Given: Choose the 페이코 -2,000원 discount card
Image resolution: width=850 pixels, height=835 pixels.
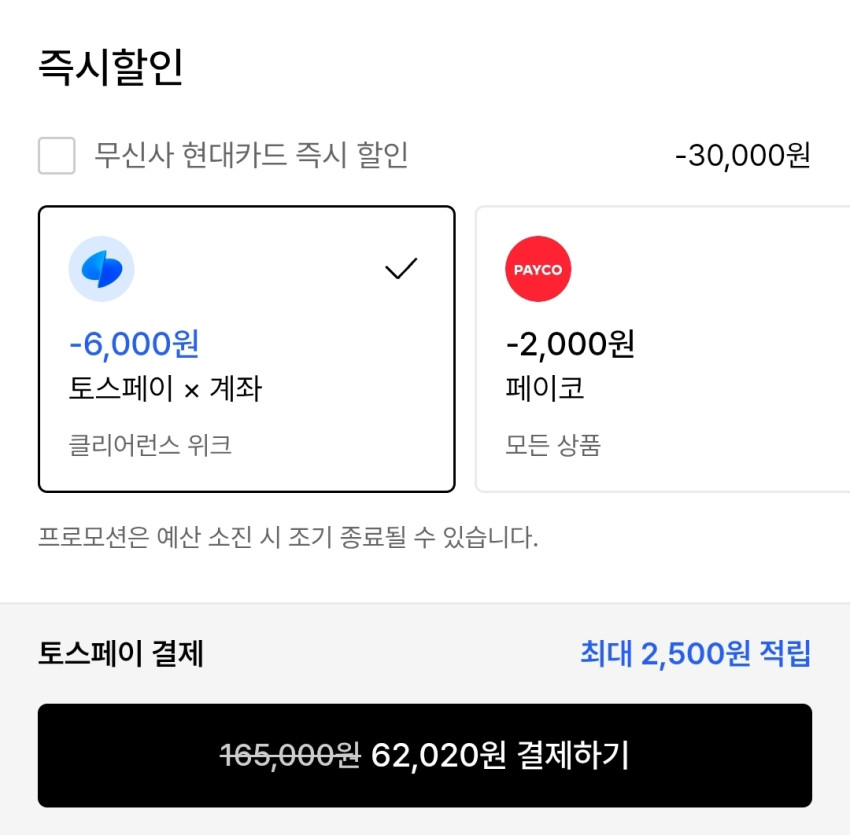Looking at the screenshot, I should tap(662, 349).
